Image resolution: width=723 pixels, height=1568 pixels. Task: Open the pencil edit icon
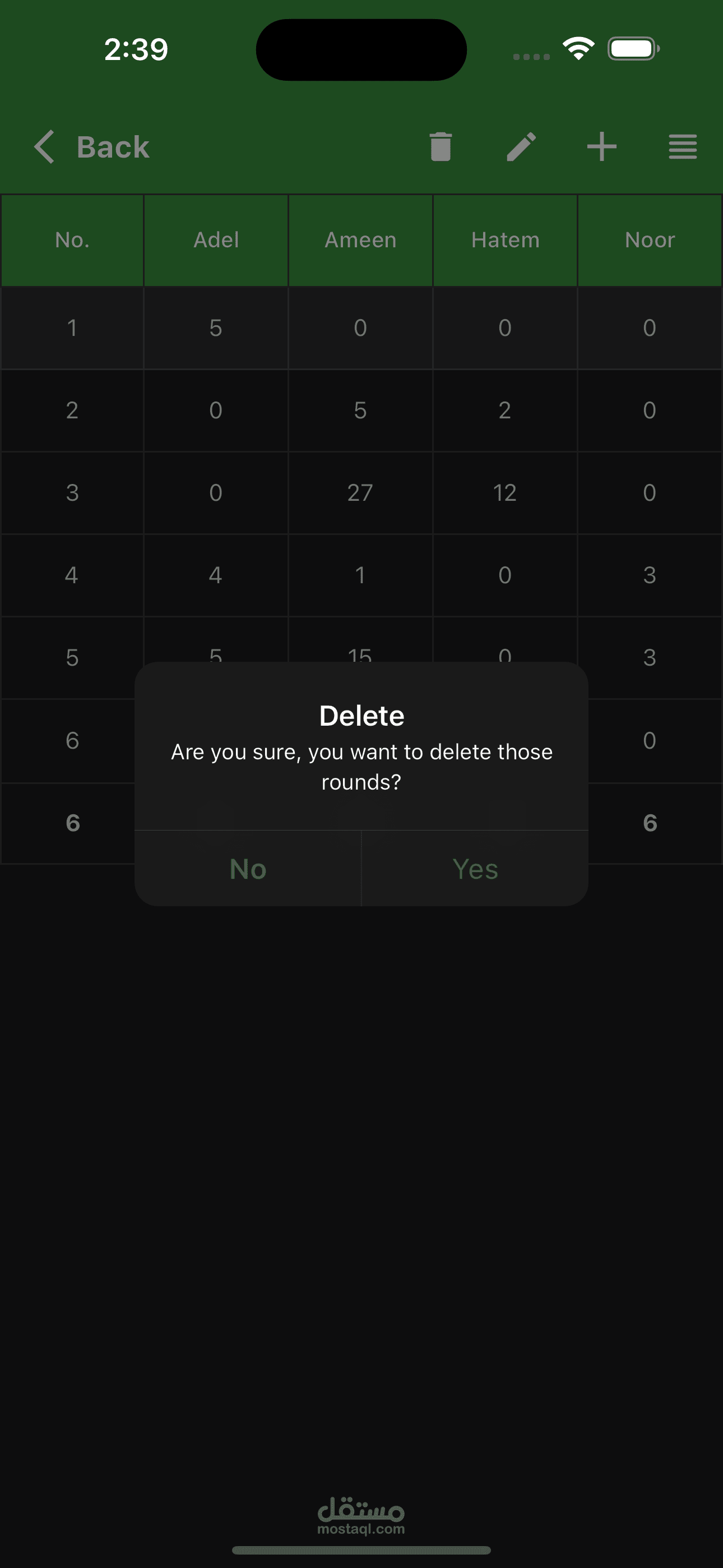pos(522,147)
